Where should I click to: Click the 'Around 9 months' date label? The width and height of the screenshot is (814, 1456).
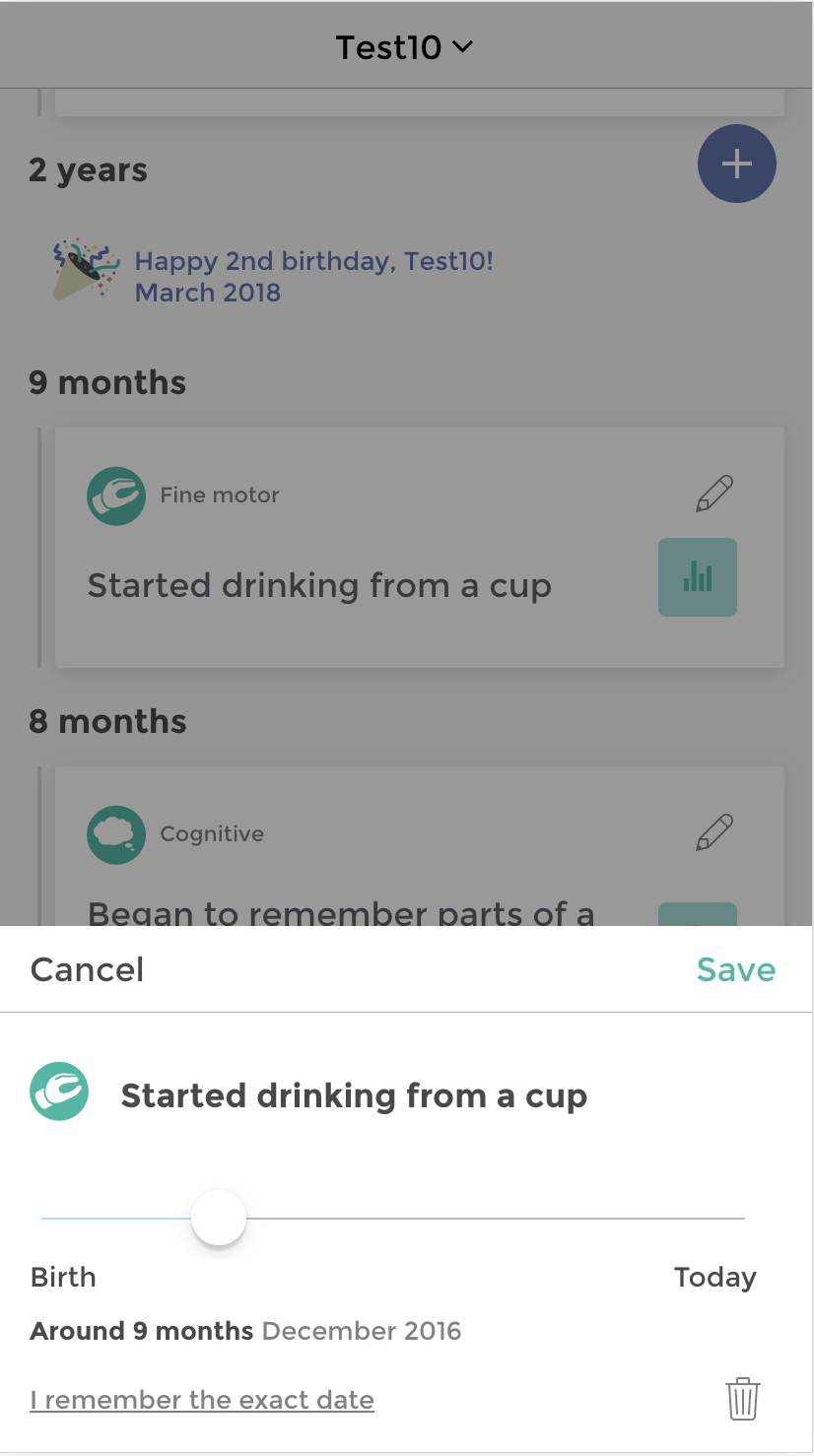coord(141,1330)
